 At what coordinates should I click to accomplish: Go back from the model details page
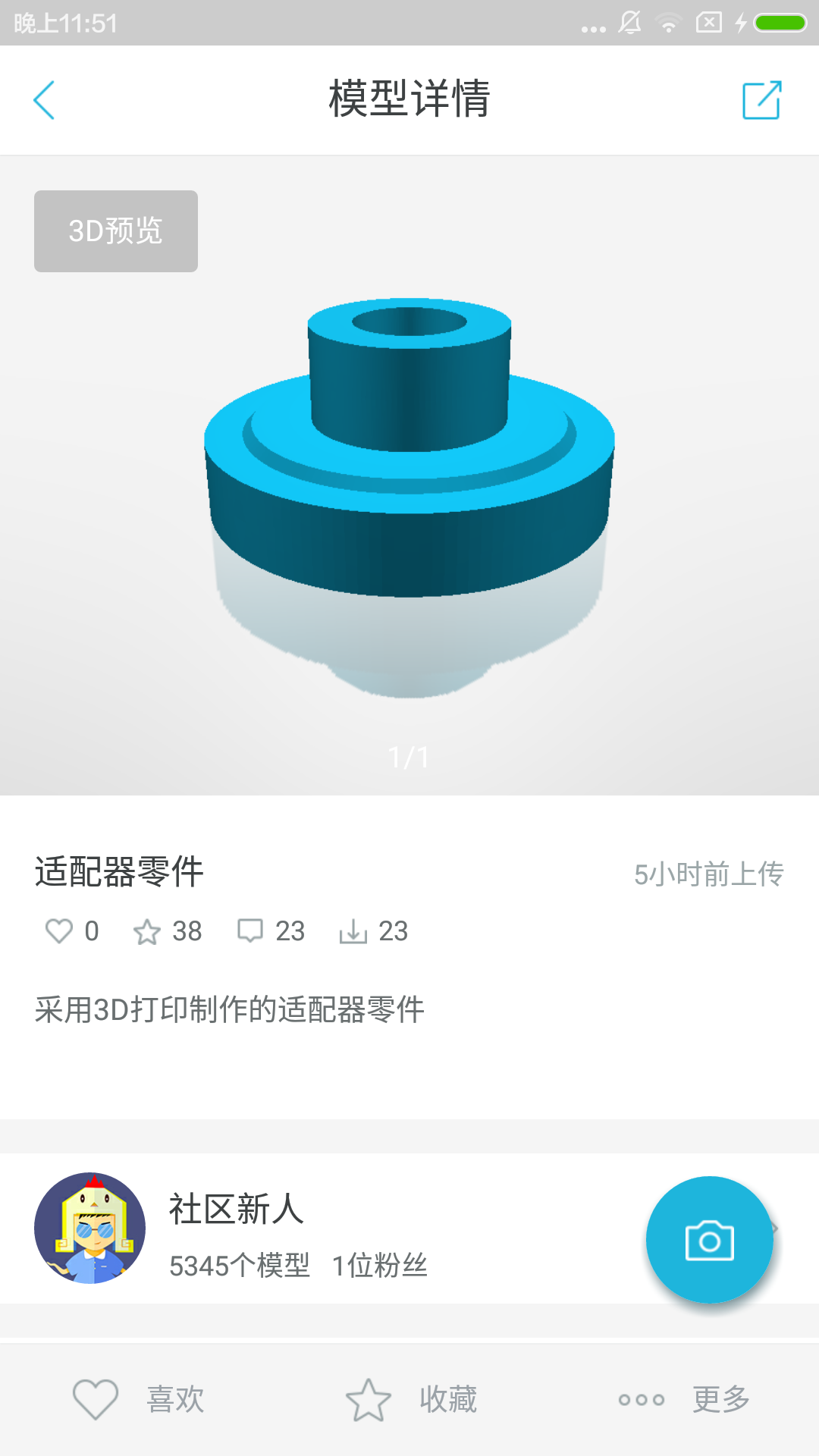tap(44, 100)
